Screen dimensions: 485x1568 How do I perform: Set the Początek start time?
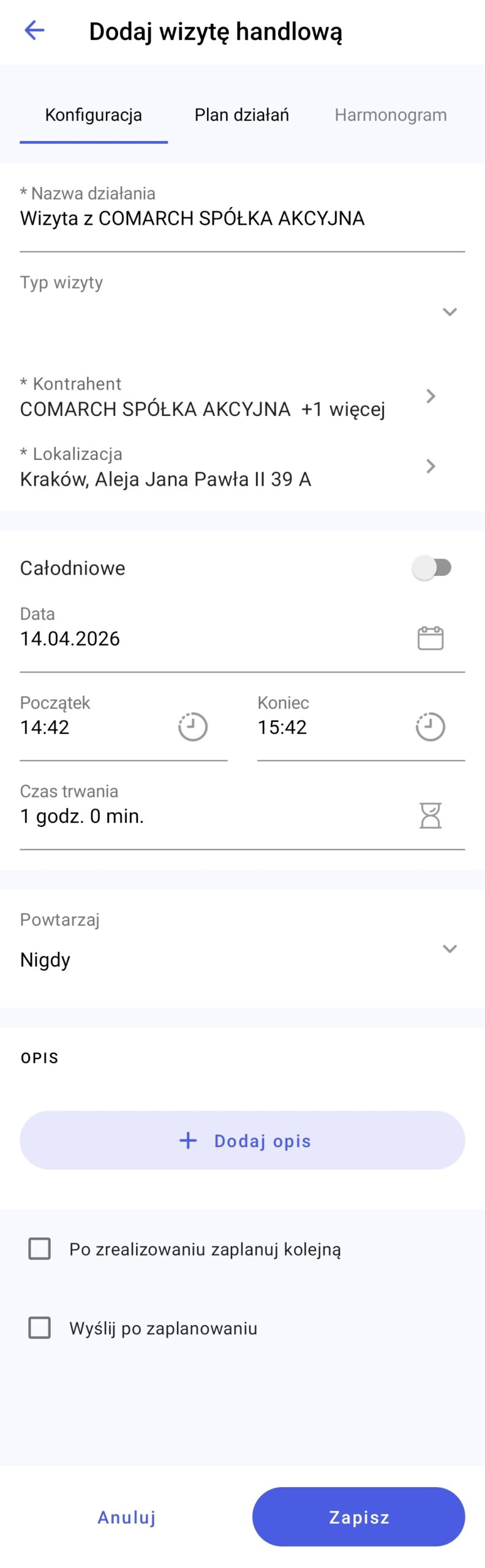122,727
